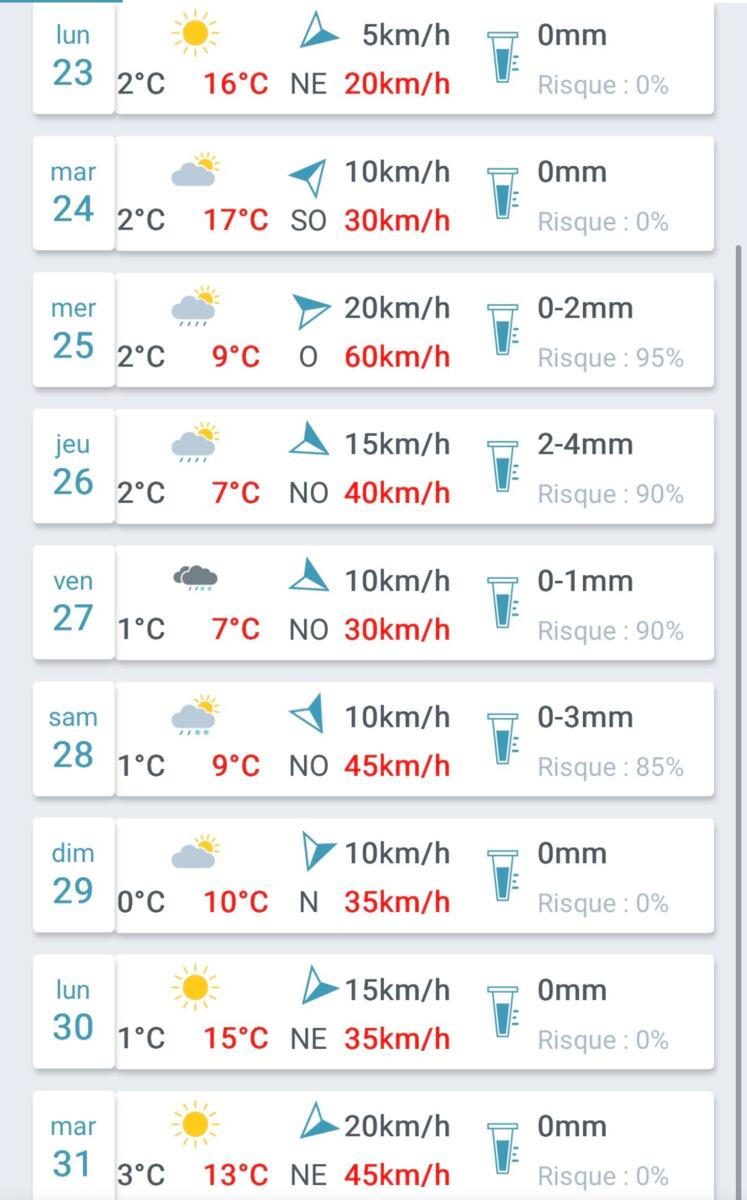The height and width of the screenshot is (1200, 747).
Task: View the forecast for Monday 30
Action: click(x=373, y=1013)
